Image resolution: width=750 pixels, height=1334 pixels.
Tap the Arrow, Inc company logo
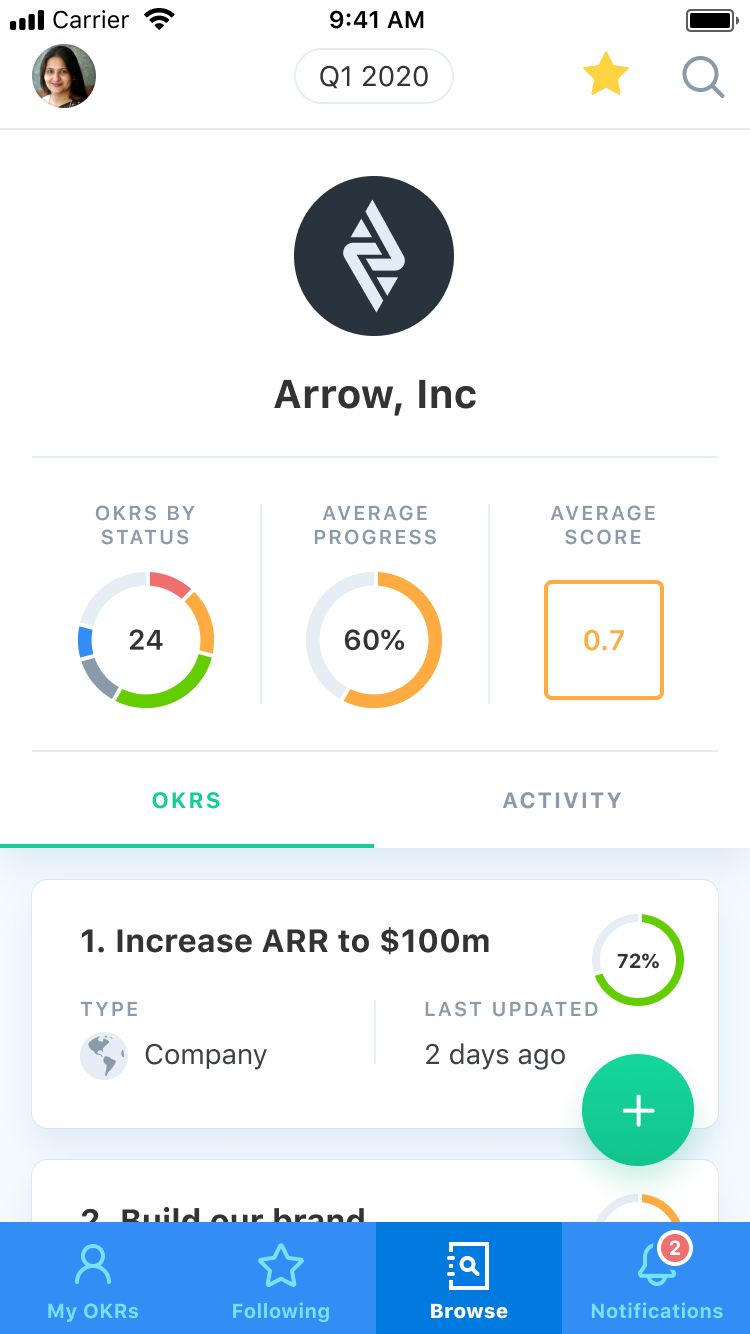point(374,255)
